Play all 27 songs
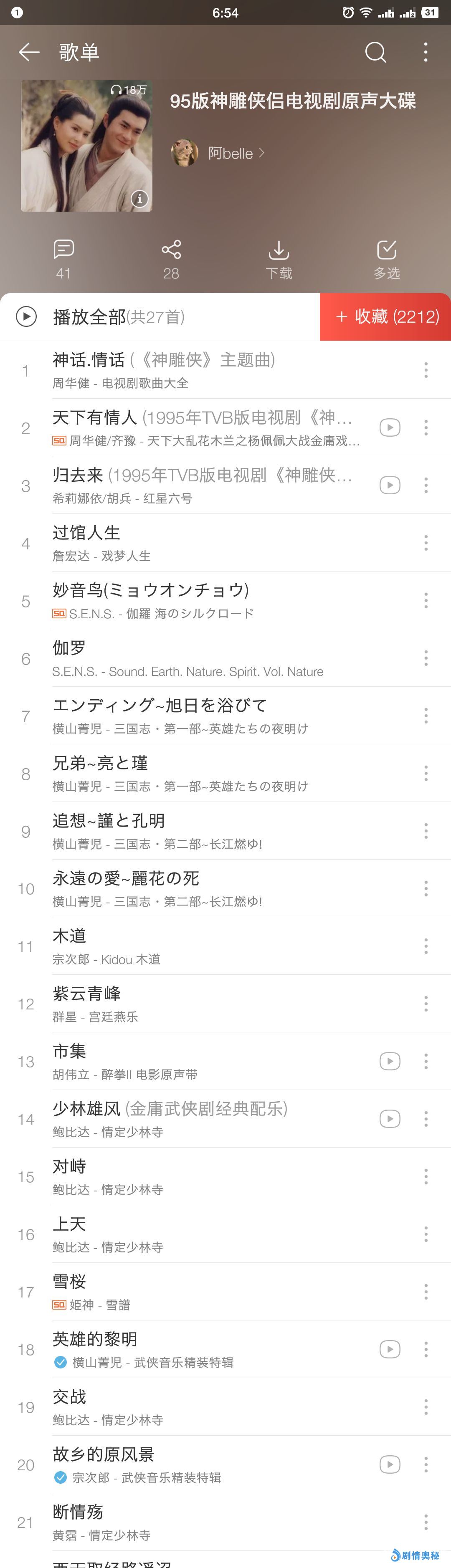 click(x=91, y=316)
